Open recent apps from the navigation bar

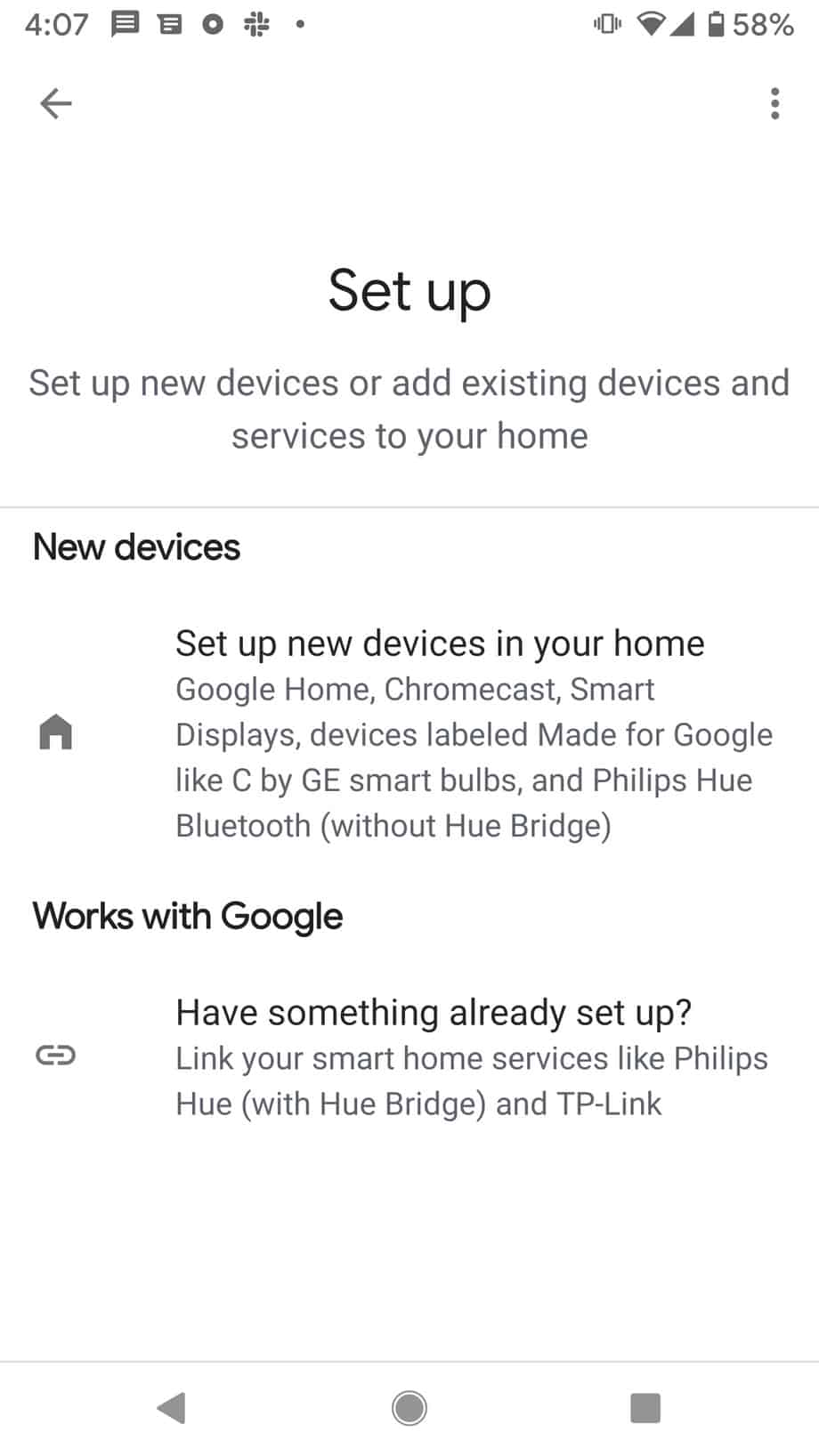[x=645, y=1408]
